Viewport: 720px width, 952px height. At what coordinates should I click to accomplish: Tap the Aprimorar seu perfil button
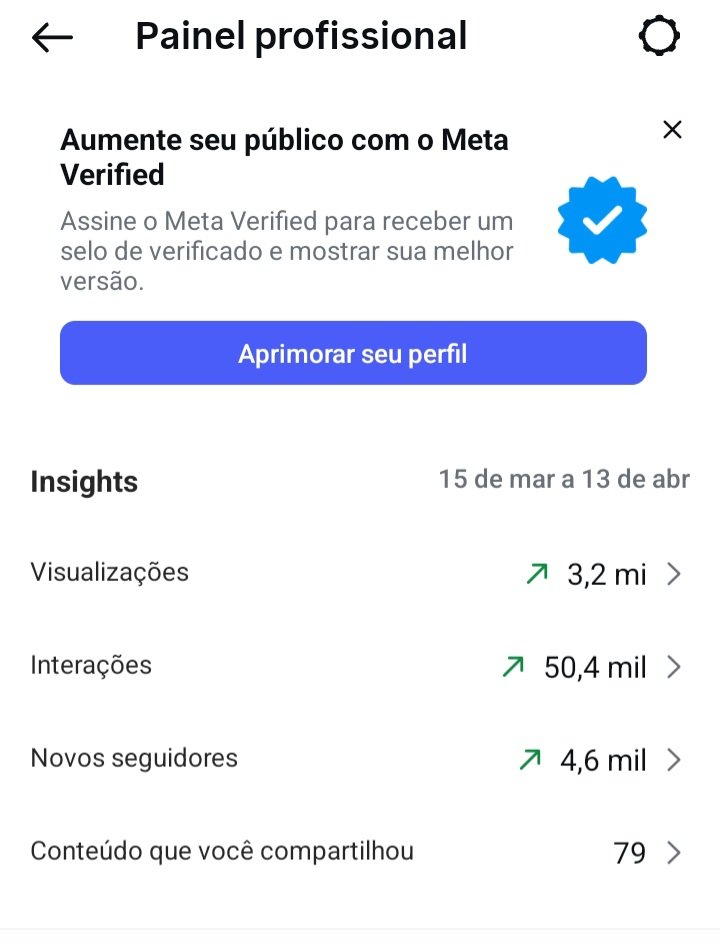point(353,353)
